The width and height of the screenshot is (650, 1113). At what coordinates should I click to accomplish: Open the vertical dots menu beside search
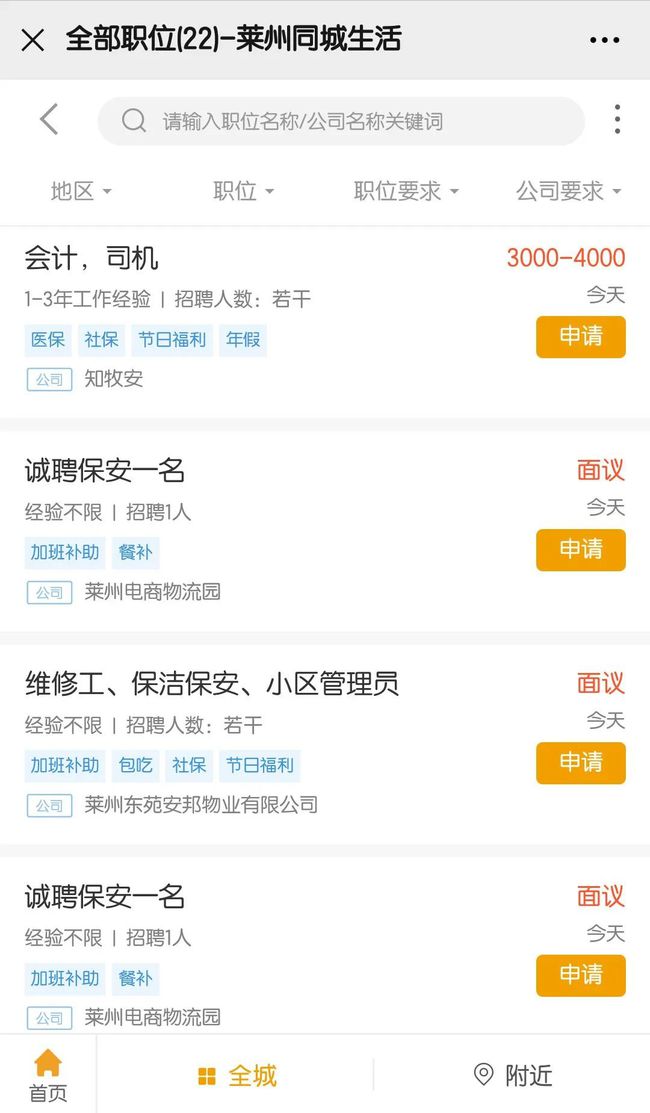click(x=617, y=120)
